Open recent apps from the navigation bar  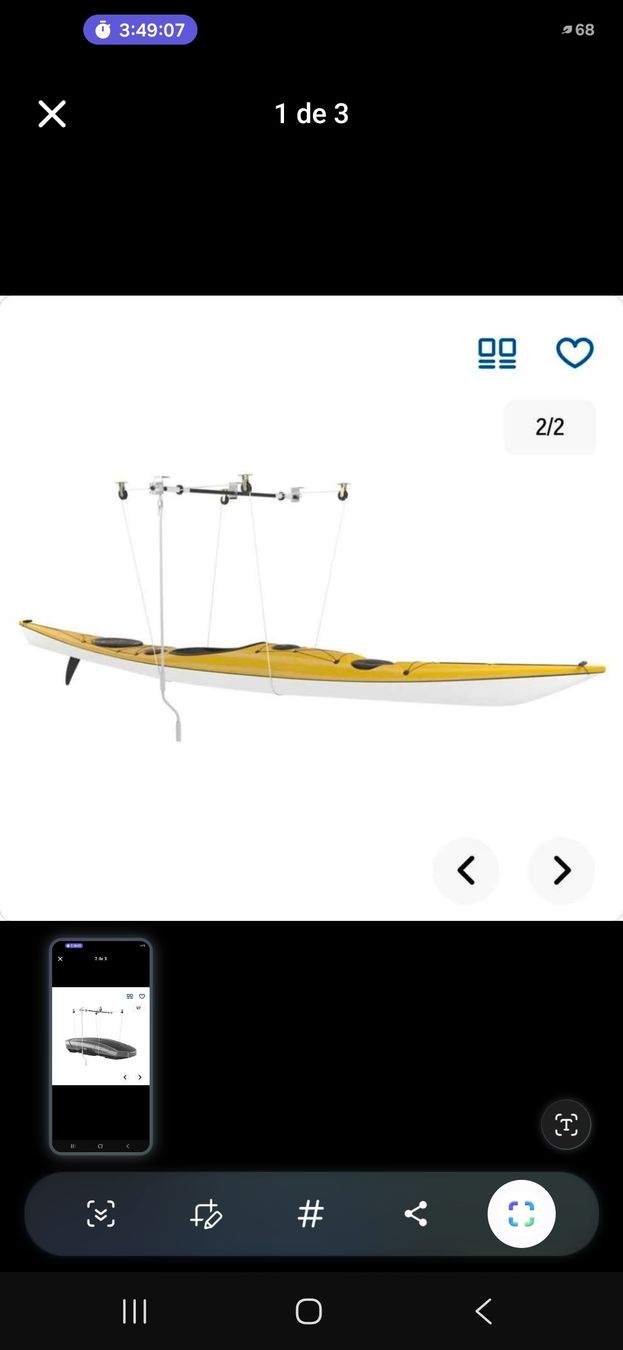tap(134, 1311)
